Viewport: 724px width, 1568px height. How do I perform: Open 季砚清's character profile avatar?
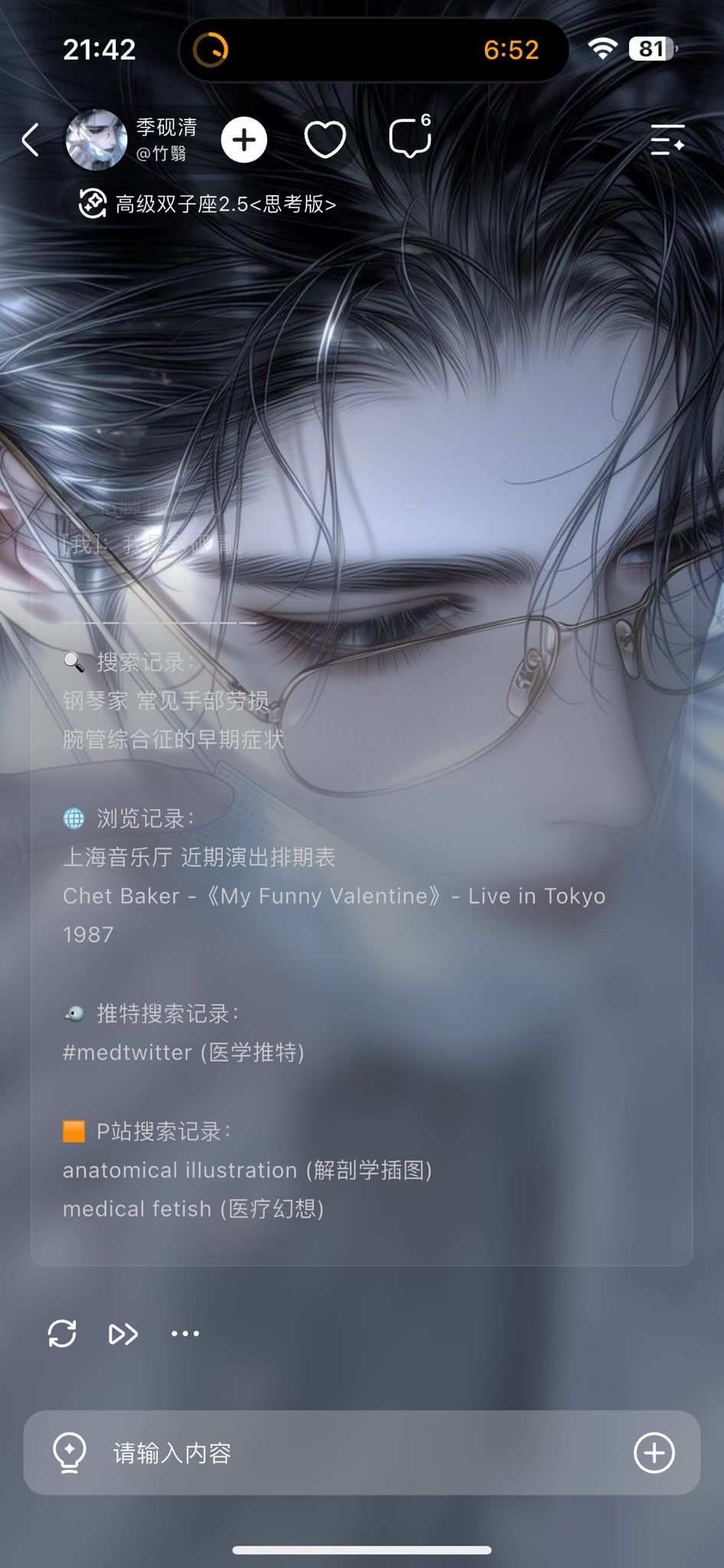[x=96, y=139]
